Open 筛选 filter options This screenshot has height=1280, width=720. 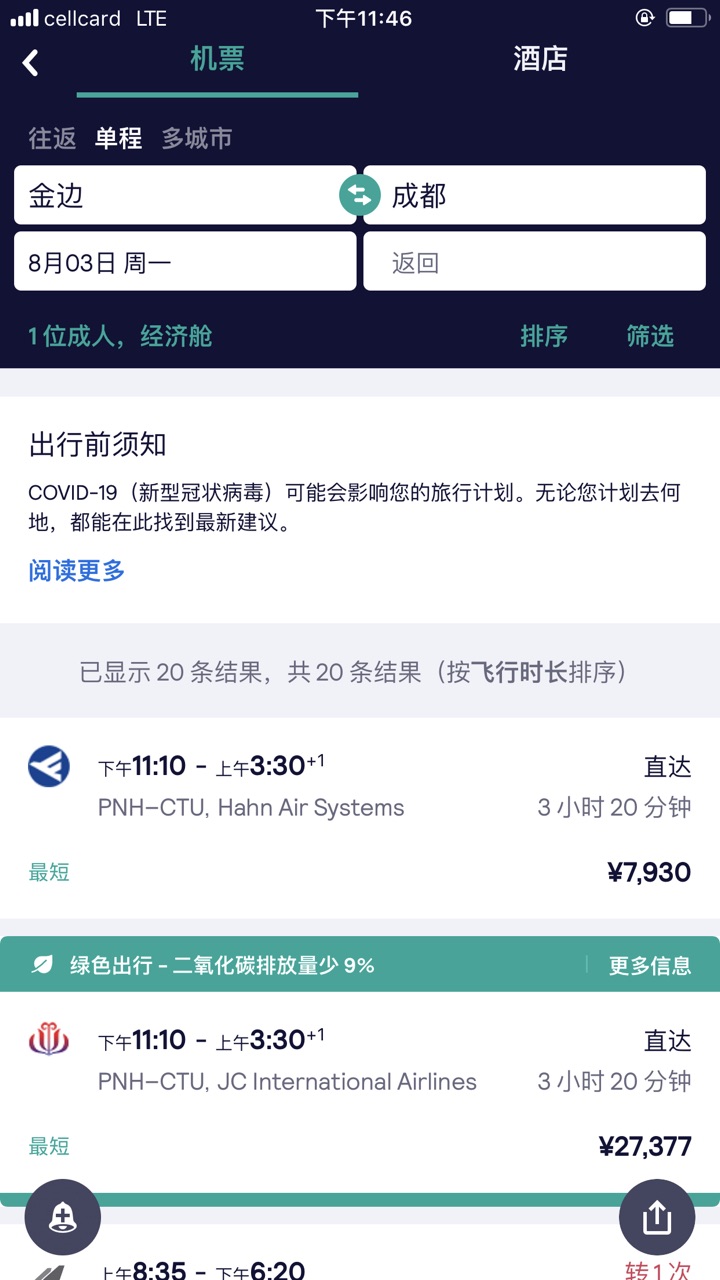[650, 336]
